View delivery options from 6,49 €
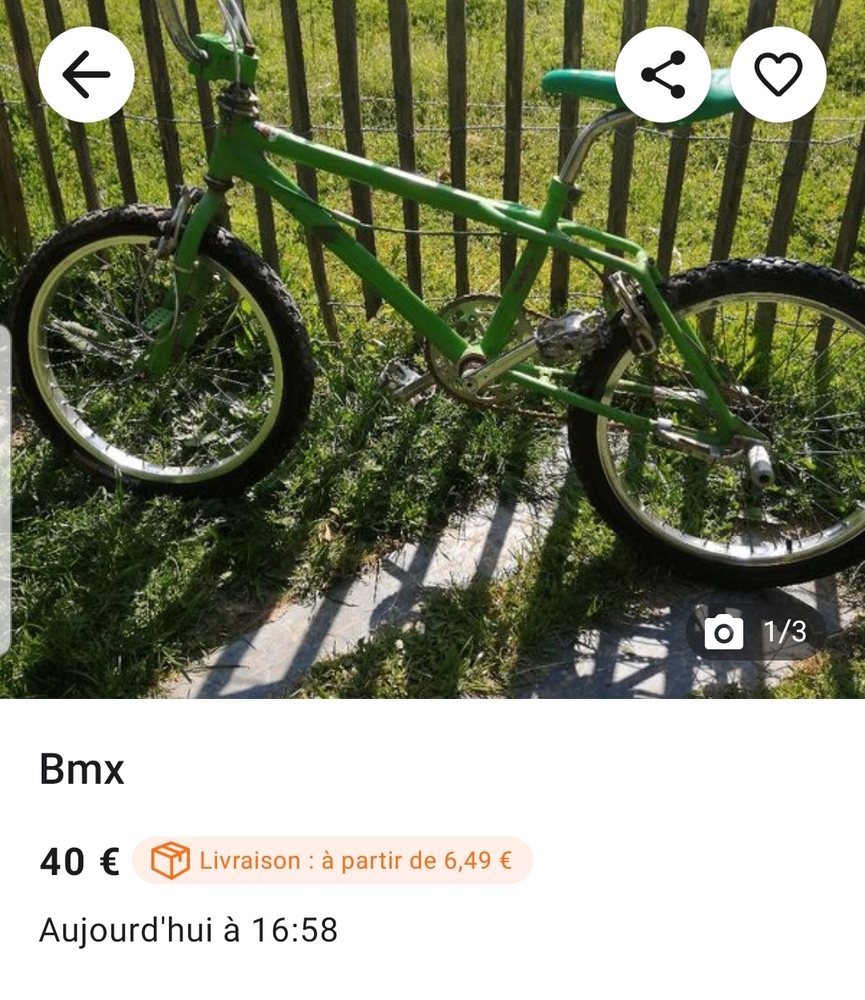Viewport: 865px width, 1000px height. pyautogui.click(x=332, y=860)
